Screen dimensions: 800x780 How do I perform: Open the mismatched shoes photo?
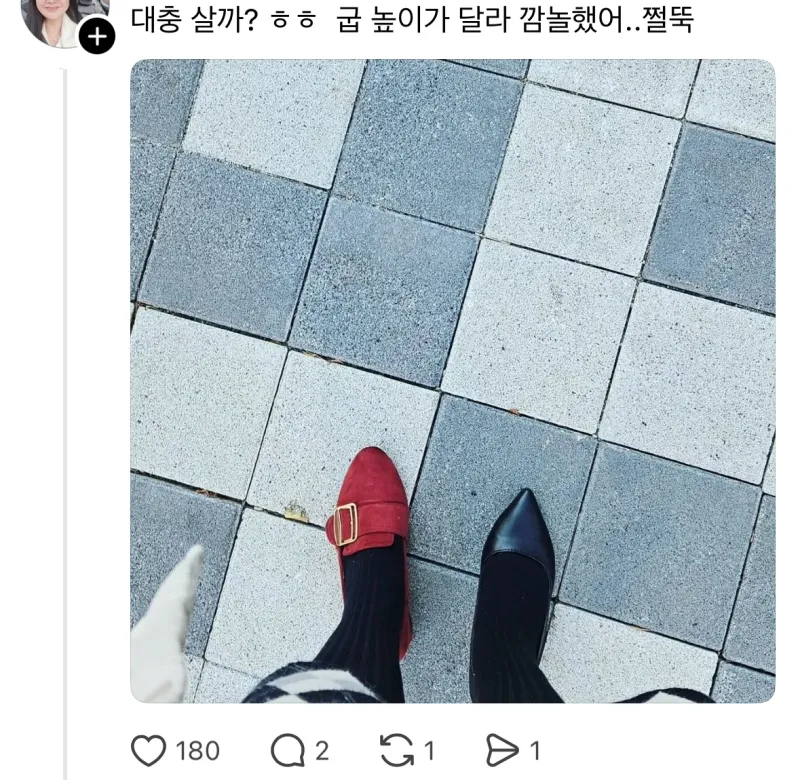pos(452,380)
